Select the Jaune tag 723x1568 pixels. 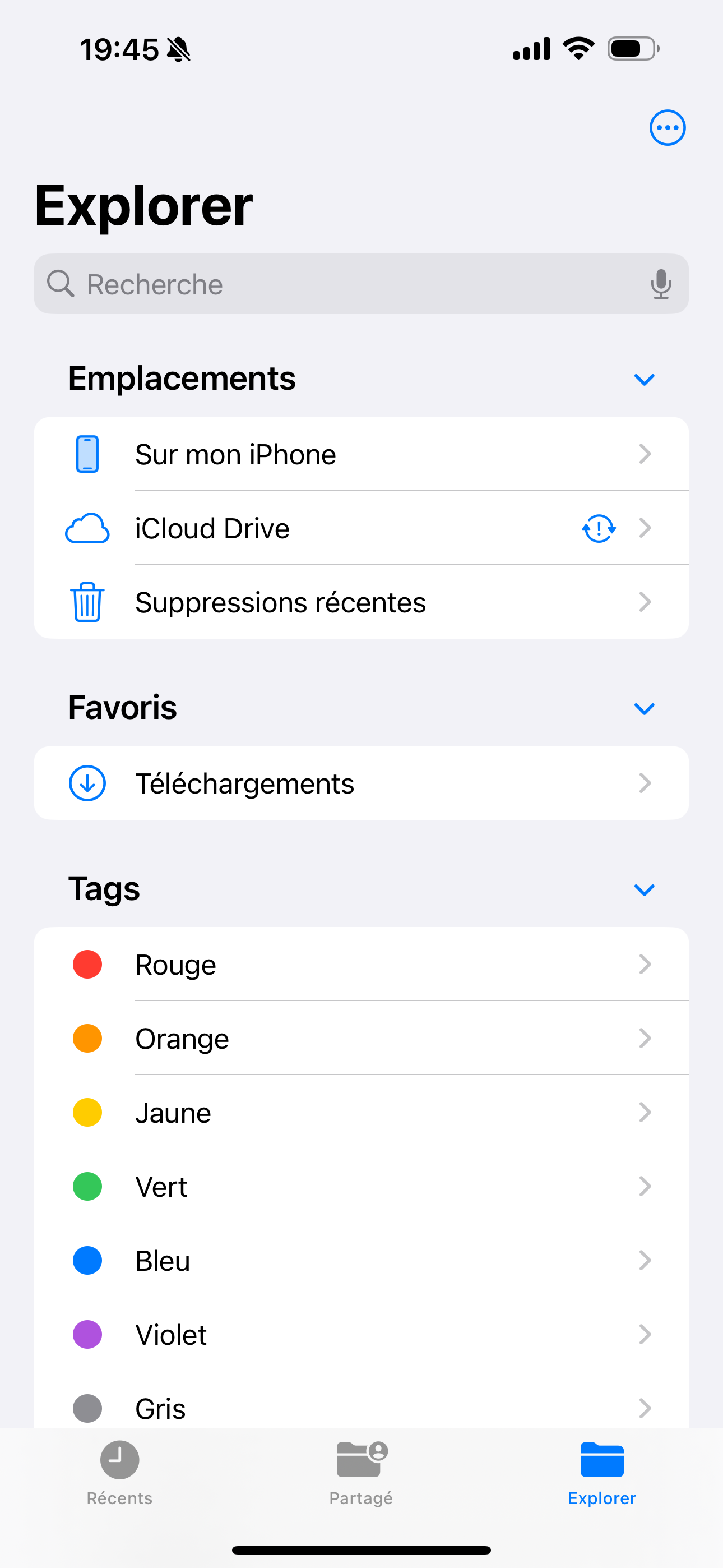(x=360, y=1113)
